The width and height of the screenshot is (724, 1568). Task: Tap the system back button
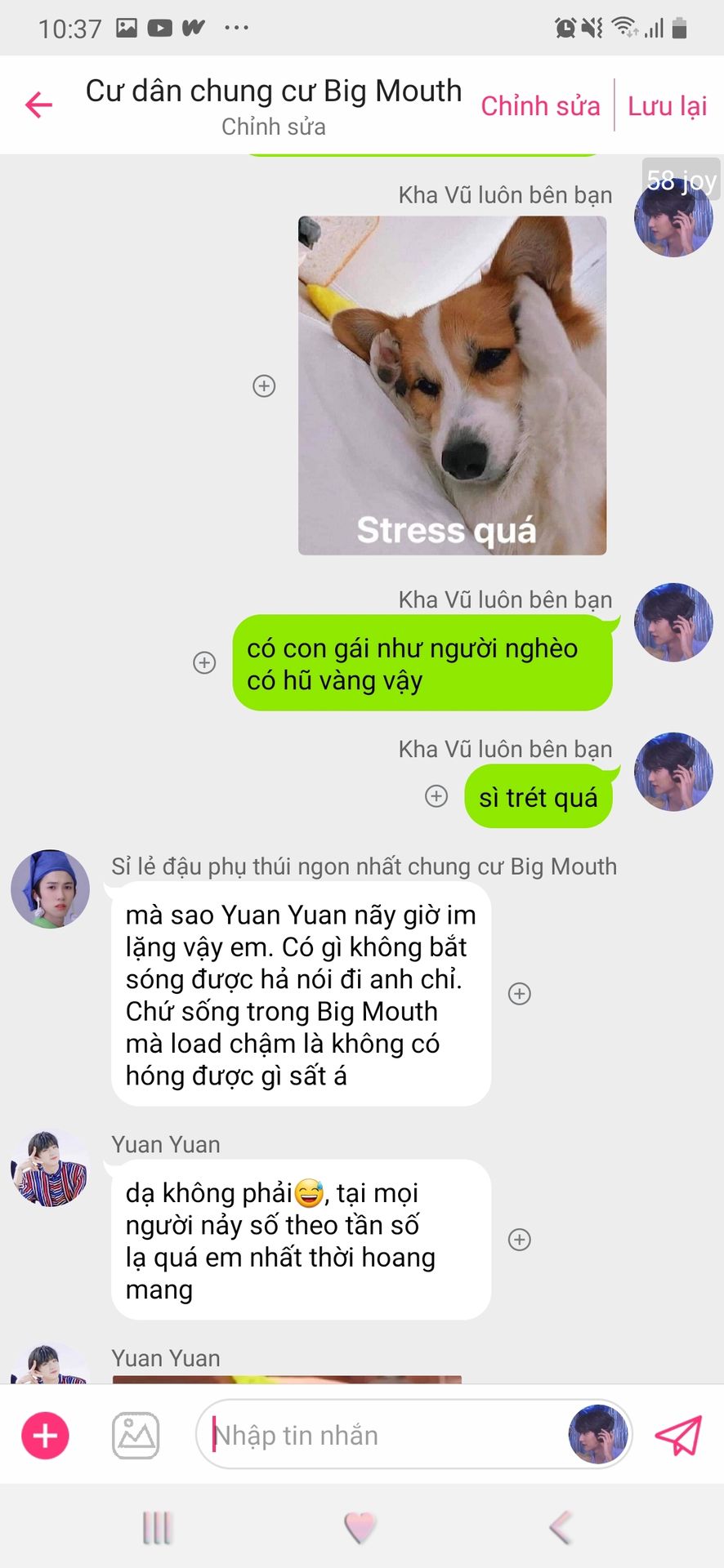pos(561,1526)
